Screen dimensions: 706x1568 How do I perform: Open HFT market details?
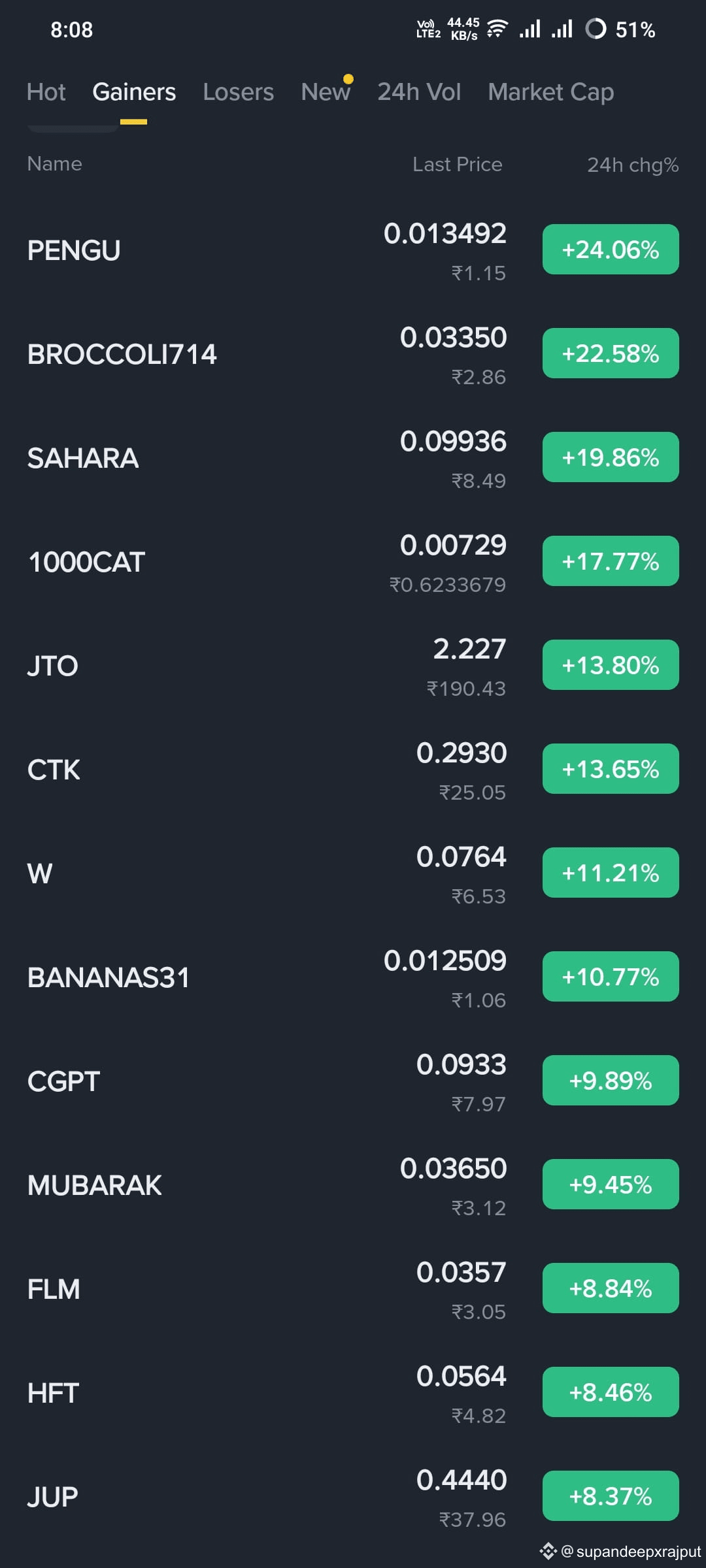353,1393
